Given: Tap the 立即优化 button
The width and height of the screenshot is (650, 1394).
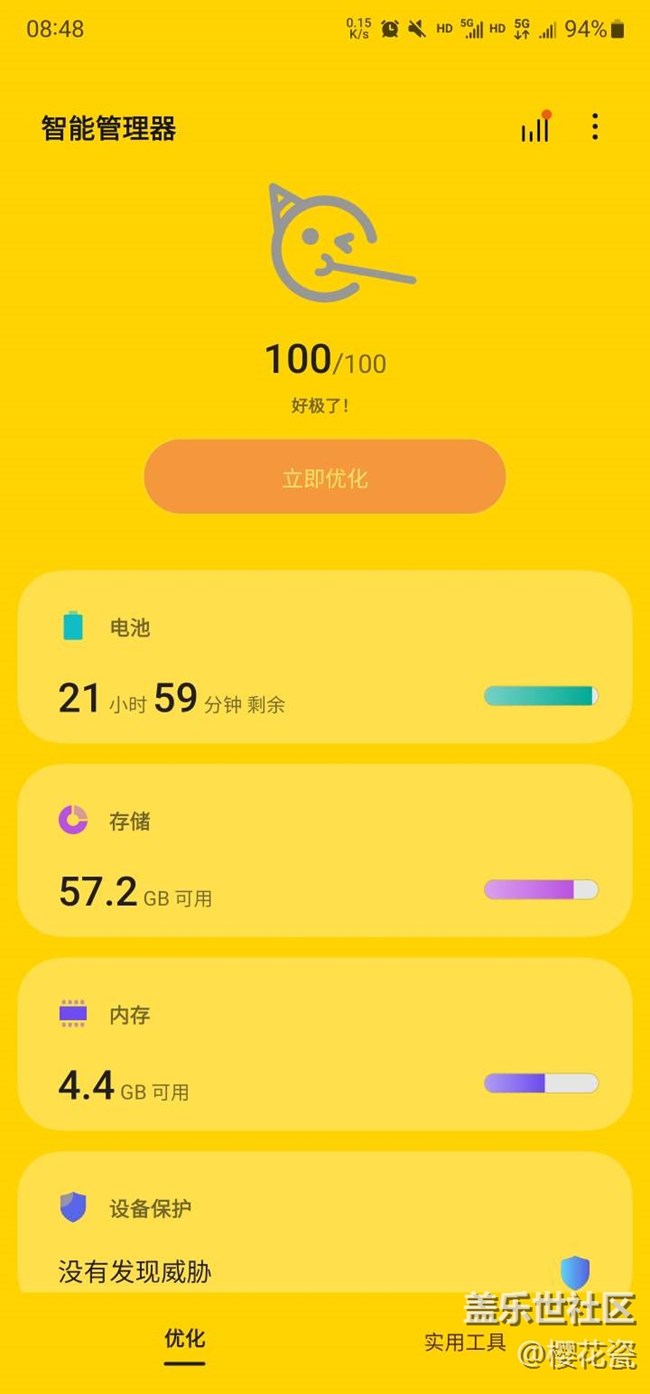Looking at the screenshot, I should [x=325, y=477].
